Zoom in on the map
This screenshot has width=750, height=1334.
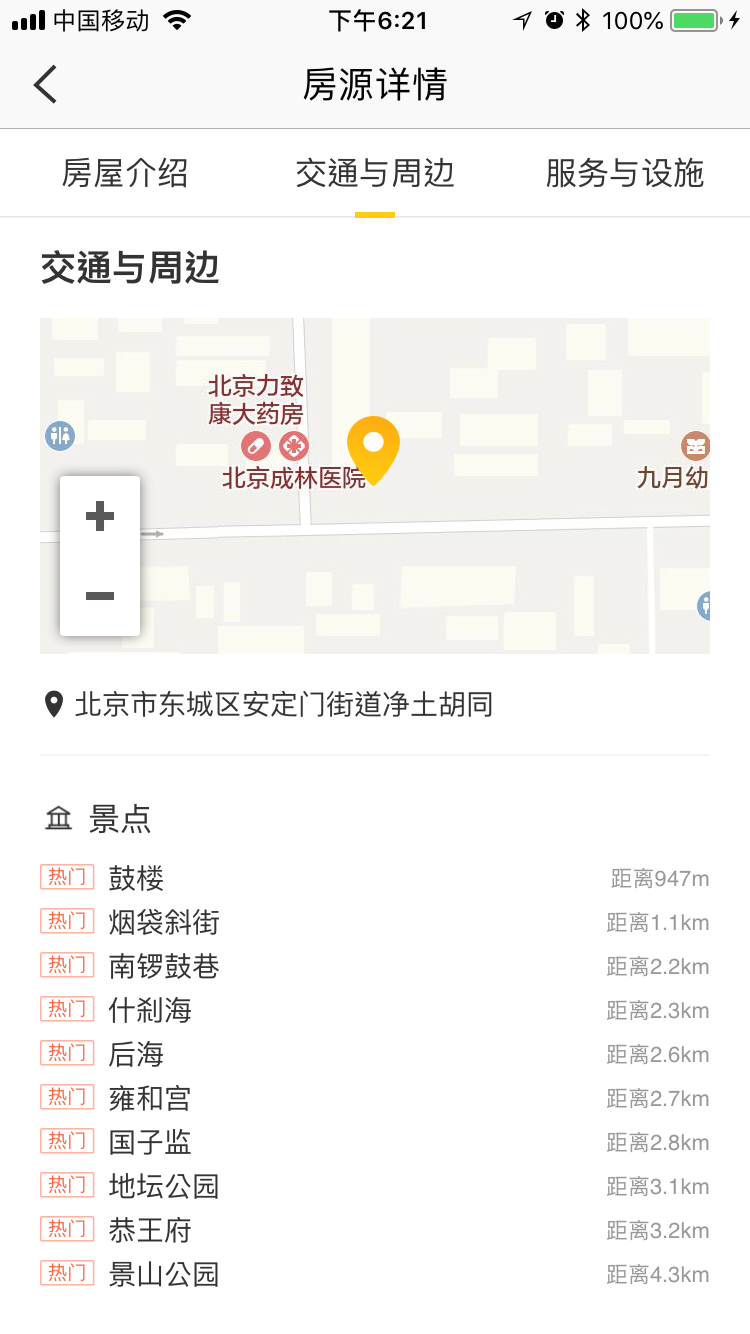100,516
